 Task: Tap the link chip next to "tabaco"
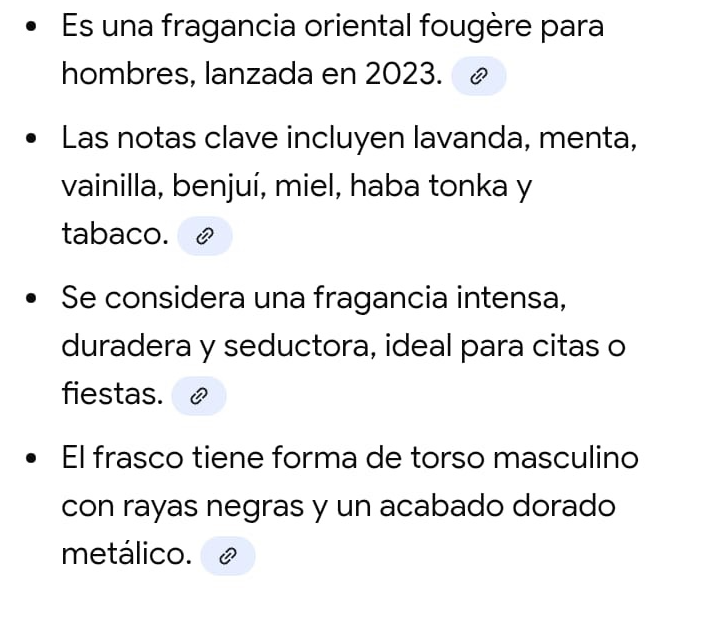204,237
